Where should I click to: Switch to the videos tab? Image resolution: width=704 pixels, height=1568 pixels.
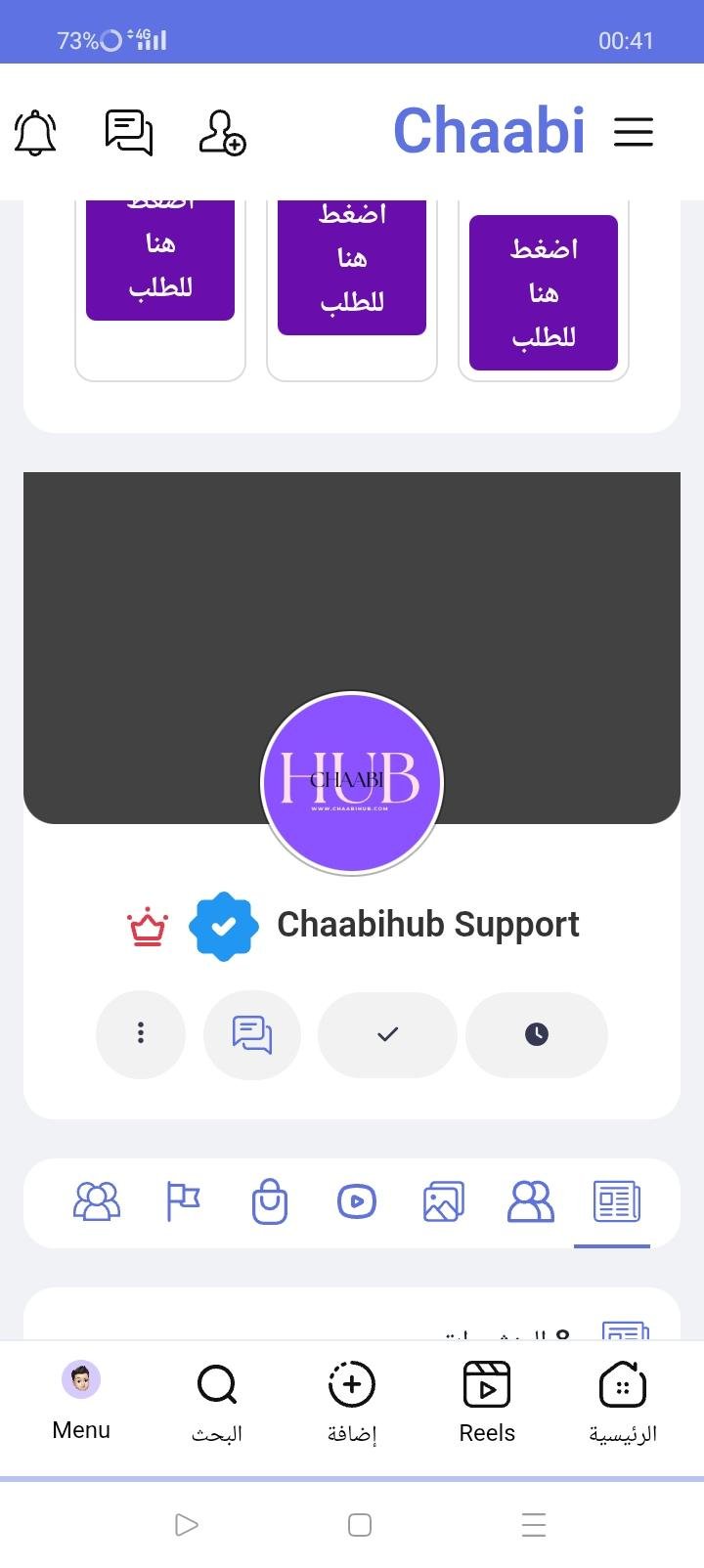357,1201
